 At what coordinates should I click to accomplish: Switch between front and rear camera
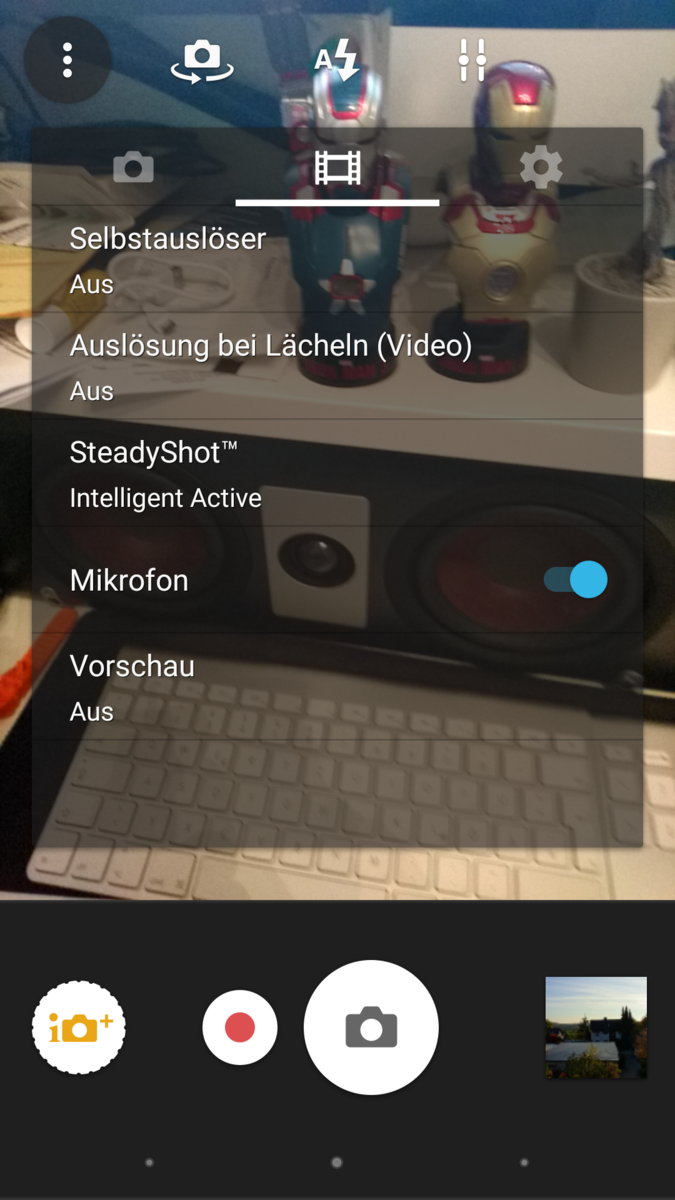pos(202,60)
